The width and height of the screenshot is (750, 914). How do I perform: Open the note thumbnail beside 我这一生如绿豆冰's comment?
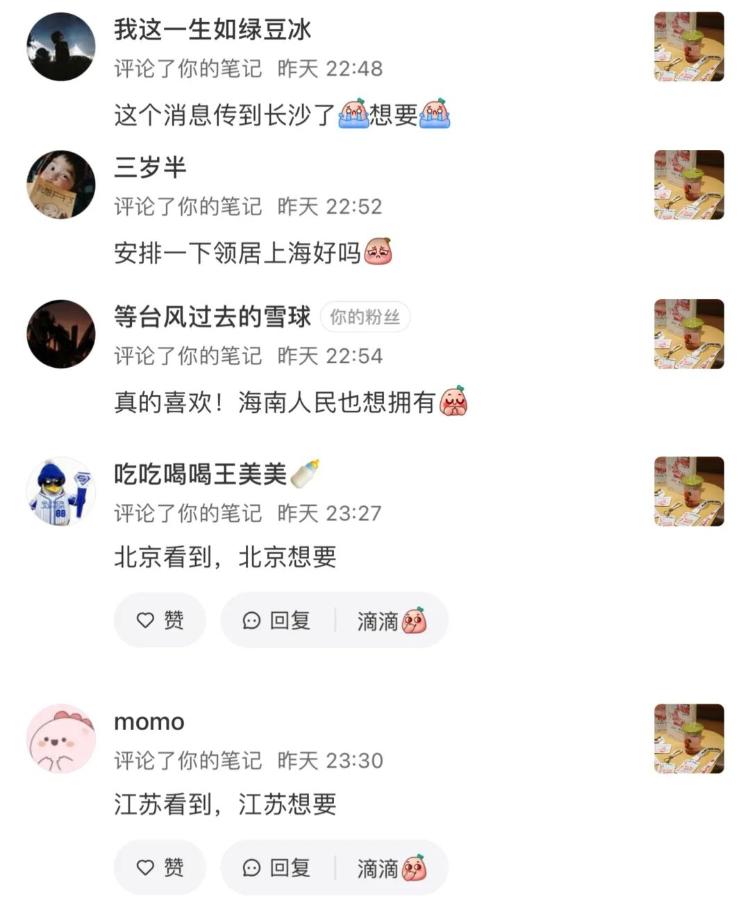[x=688, y=47]
